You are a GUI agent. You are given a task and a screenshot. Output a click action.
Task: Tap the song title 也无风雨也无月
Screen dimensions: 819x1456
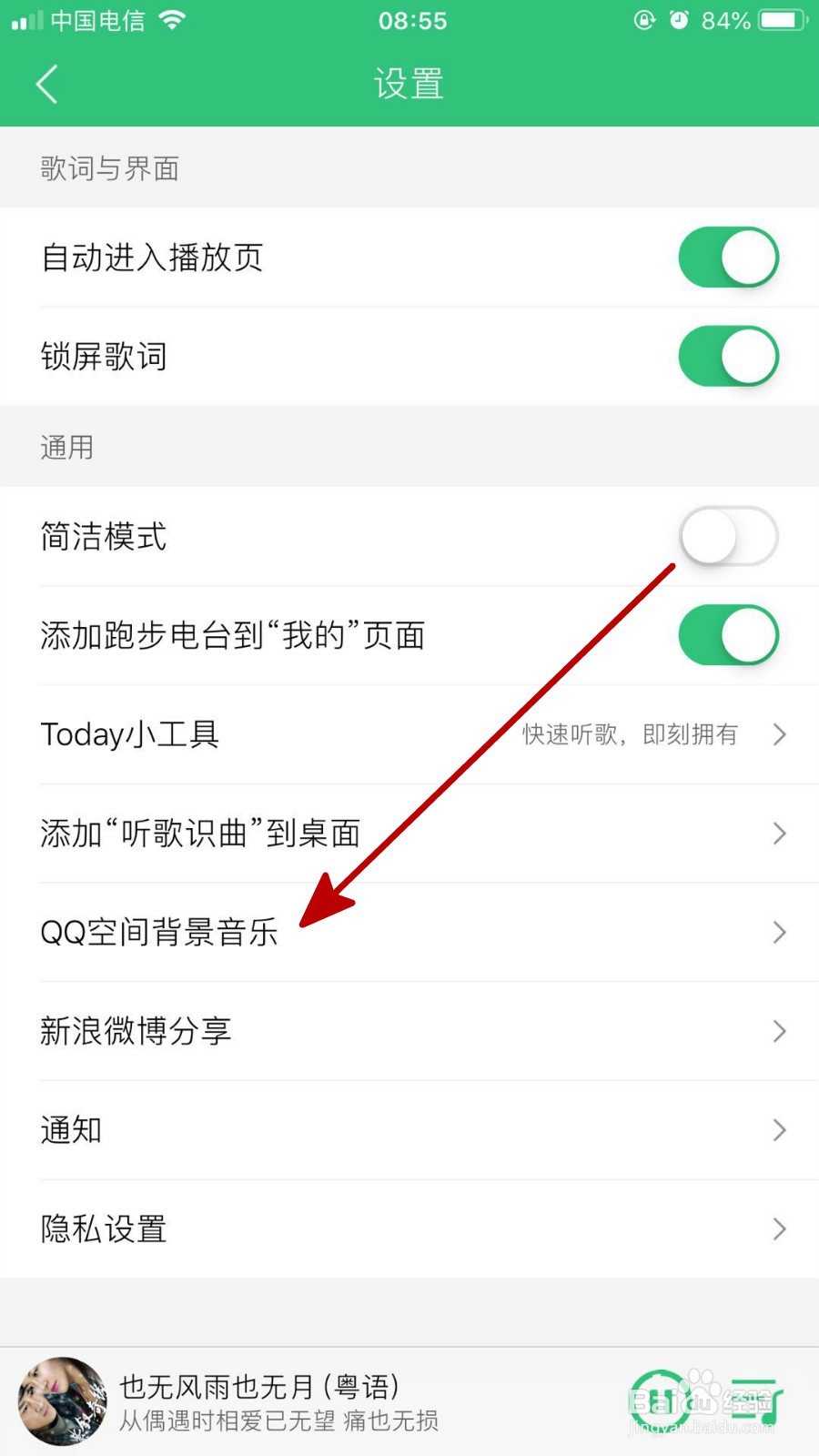[259, 1387]
